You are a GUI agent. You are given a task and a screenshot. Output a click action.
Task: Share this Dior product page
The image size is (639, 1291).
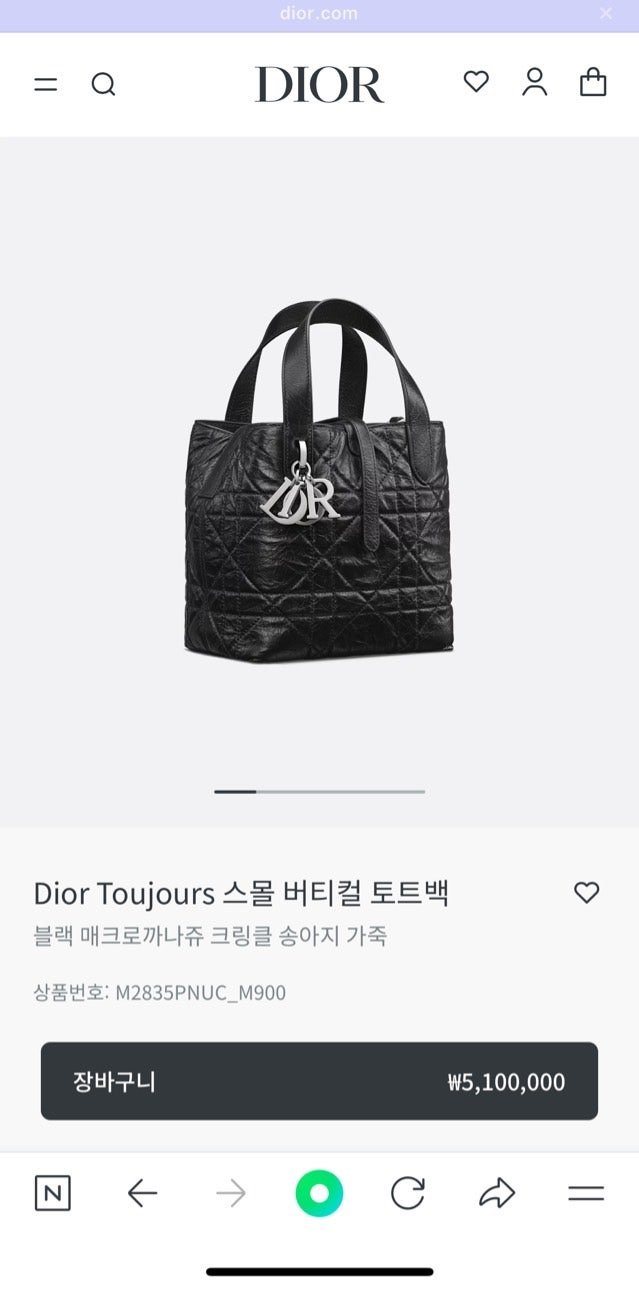coord(497,1193)
